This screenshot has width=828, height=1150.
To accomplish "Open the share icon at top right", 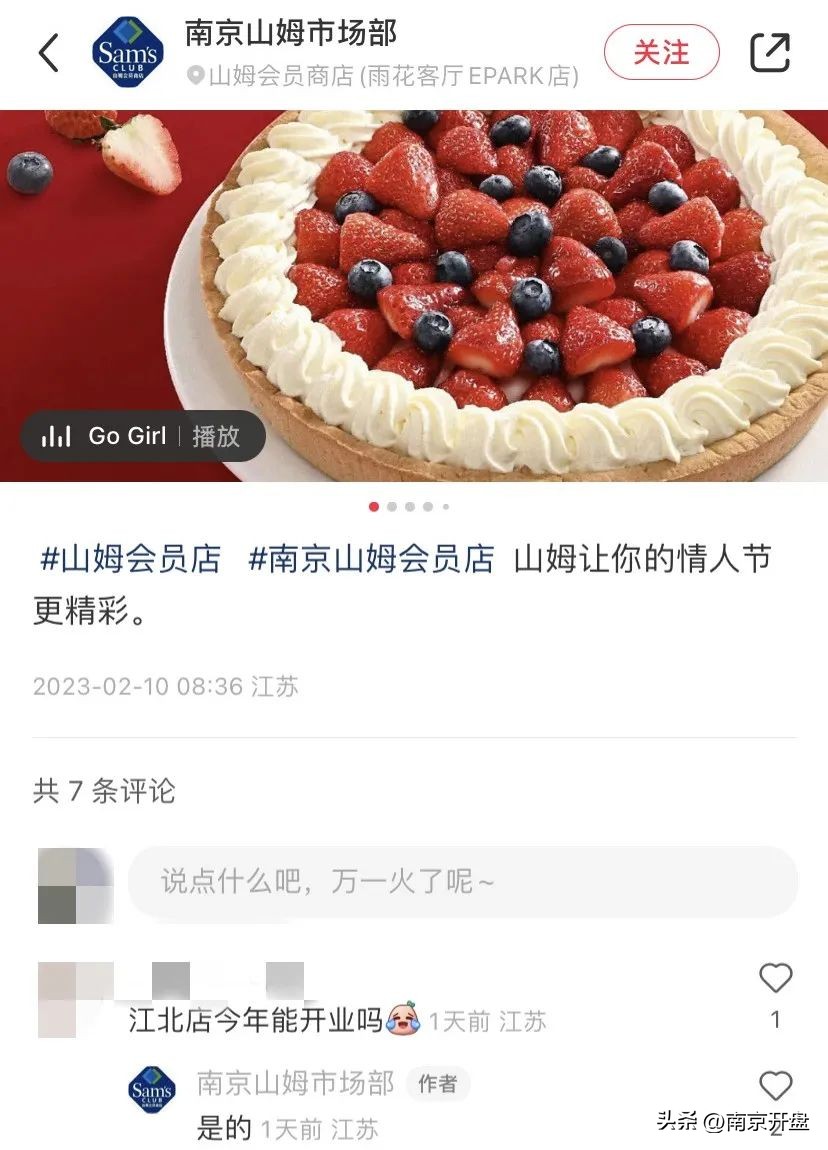I will pyautogui.click(x=770, y=52).
